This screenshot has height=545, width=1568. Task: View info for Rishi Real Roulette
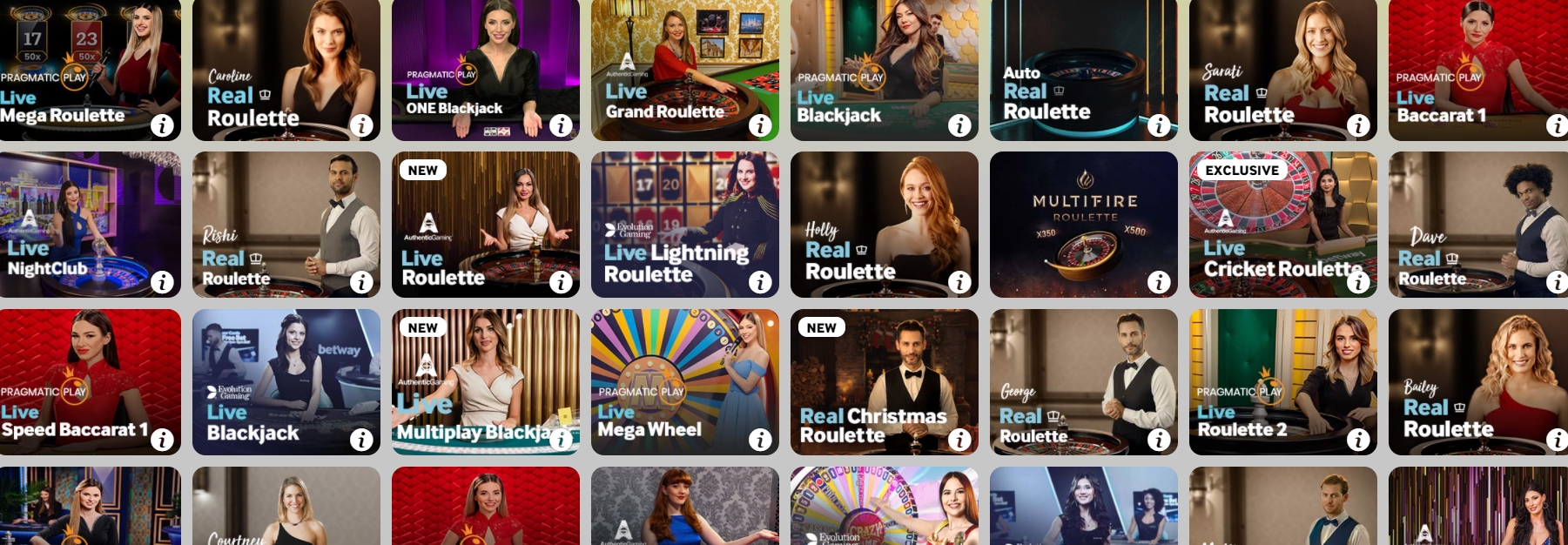pyautogui.click(x=361, y=282)
